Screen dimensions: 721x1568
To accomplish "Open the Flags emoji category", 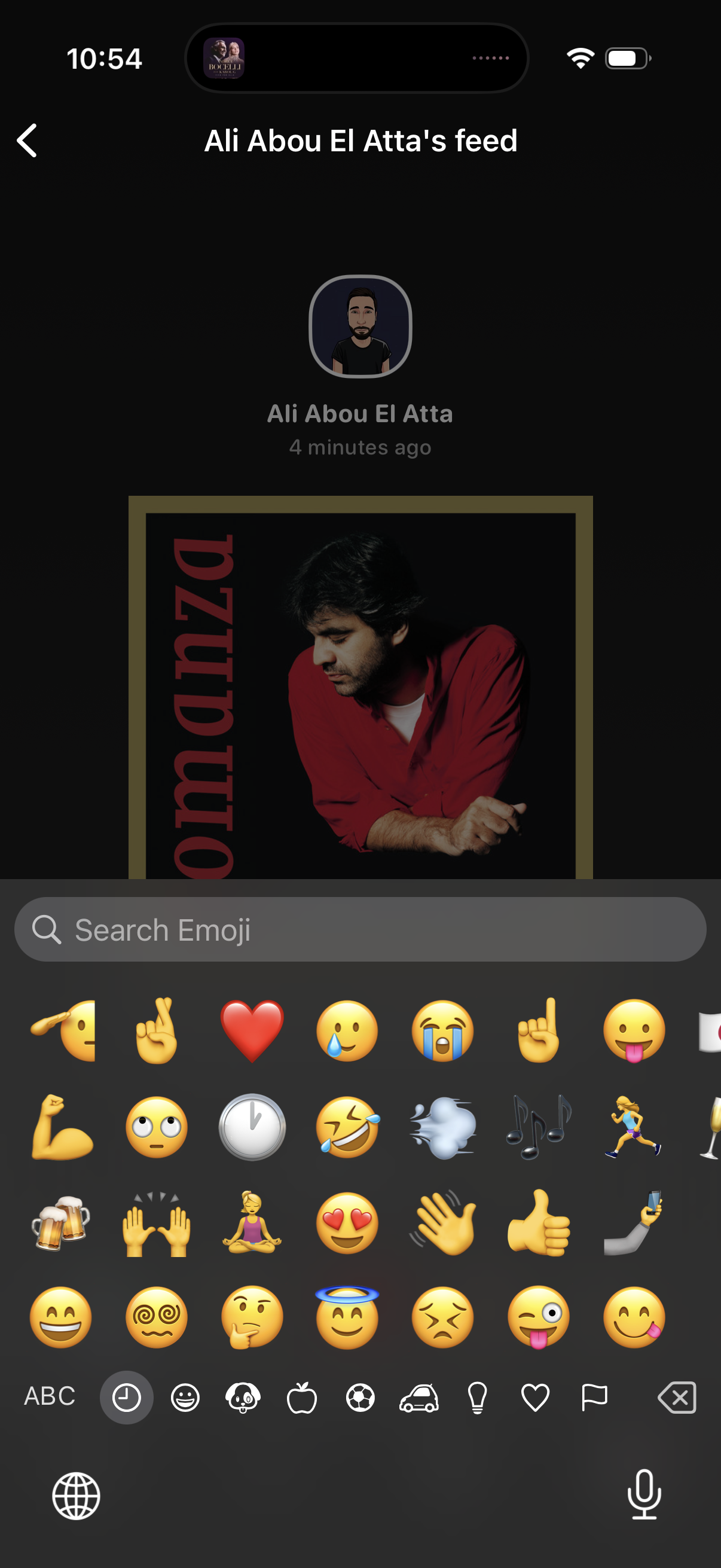I will click(x=594, y=1398).
